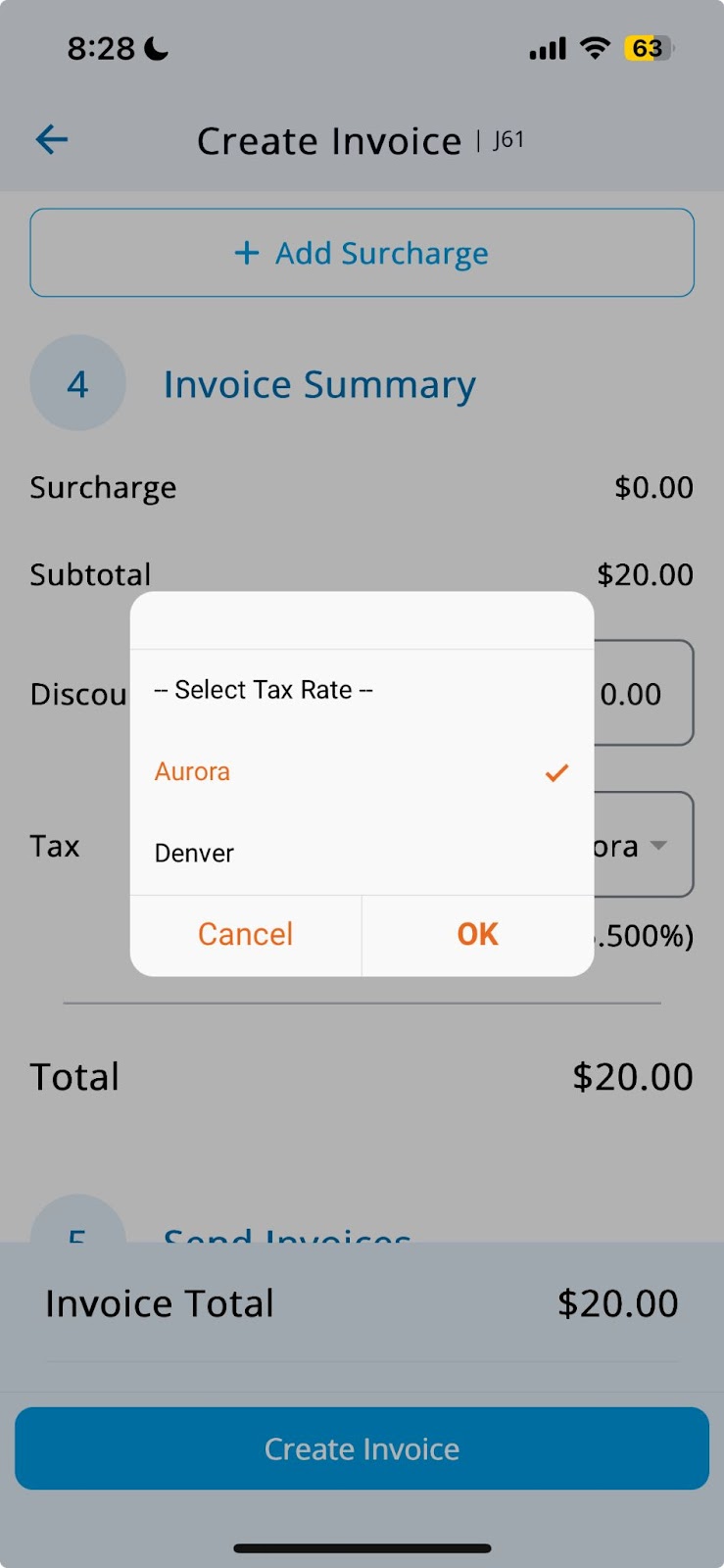The height and width of the screenshot is (1568, 724).
Task: Select Denver as the tax rate
Action: (362, 853)
